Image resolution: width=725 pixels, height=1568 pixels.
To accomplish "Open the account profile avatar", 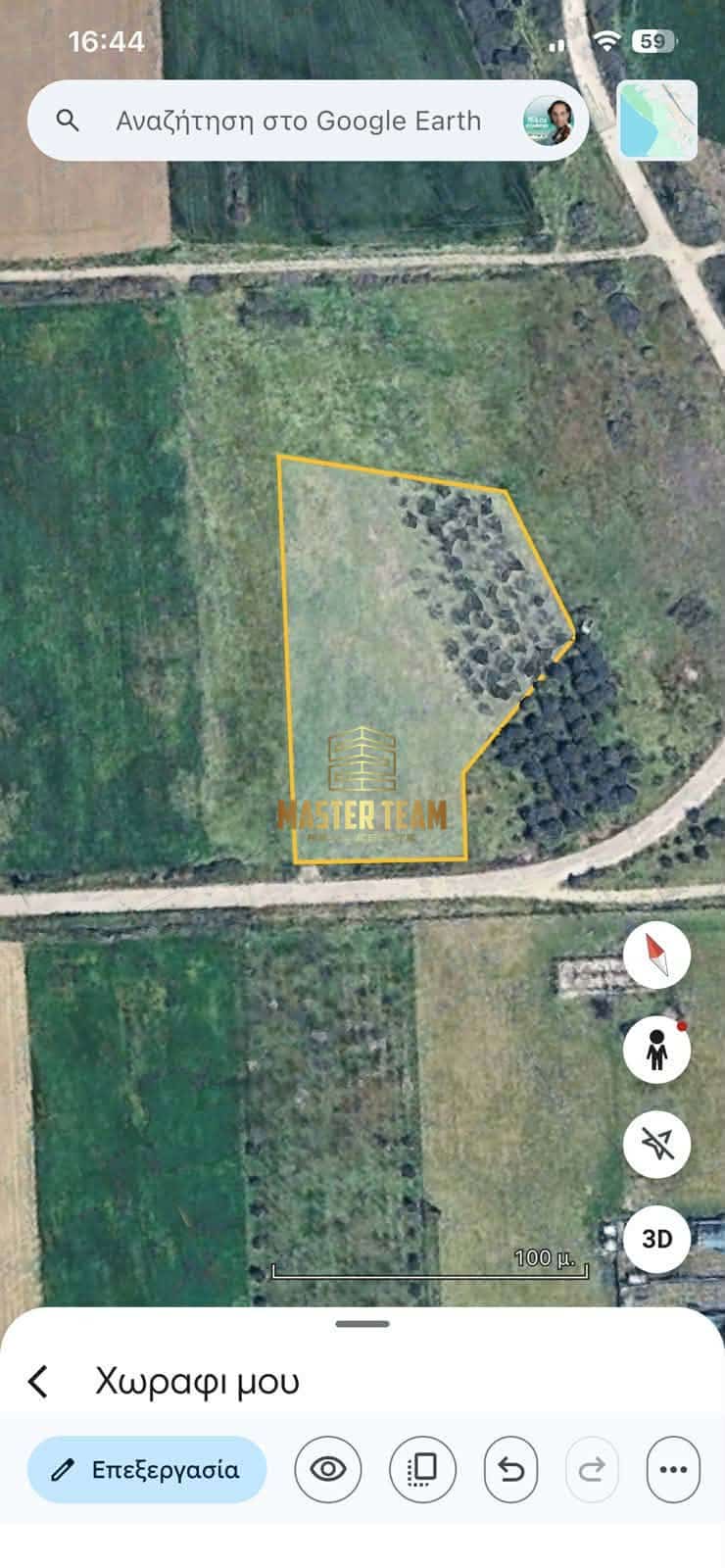I will click(x=549, y=121).
